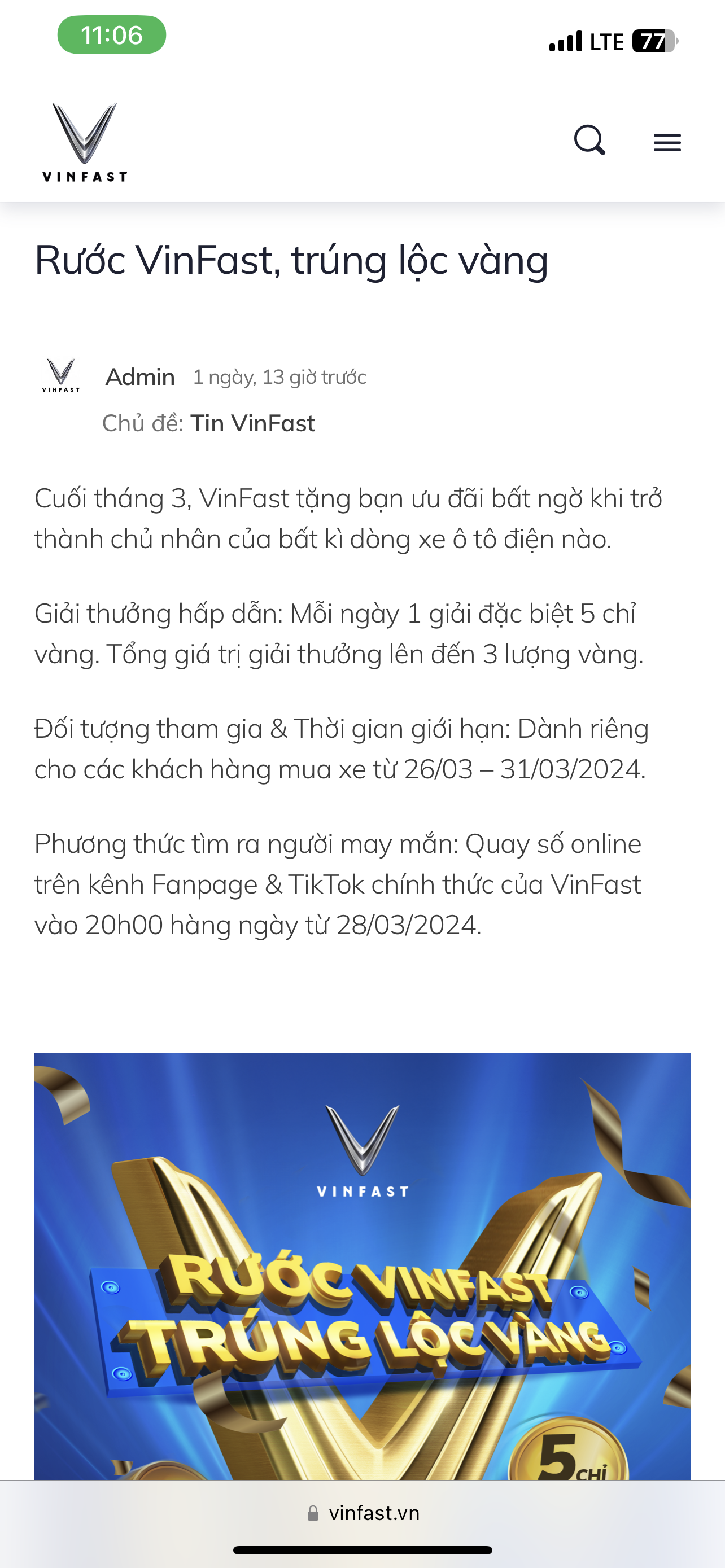Open the Rước VinFast promotional banner image

362,1266
